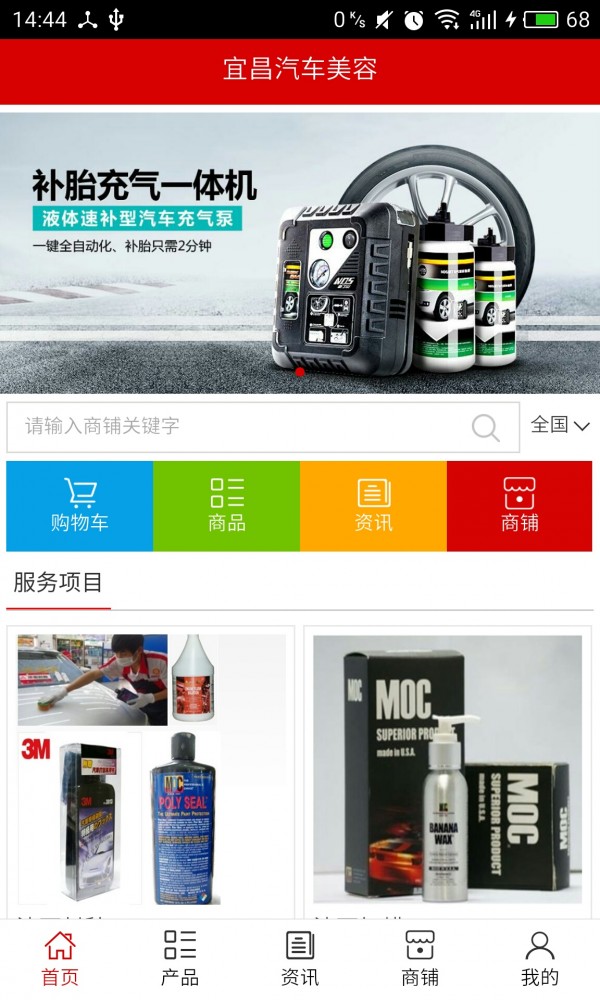600x1000 pixels.
Task: Go to the 我的 profile tab
Action: click(540, 959)
